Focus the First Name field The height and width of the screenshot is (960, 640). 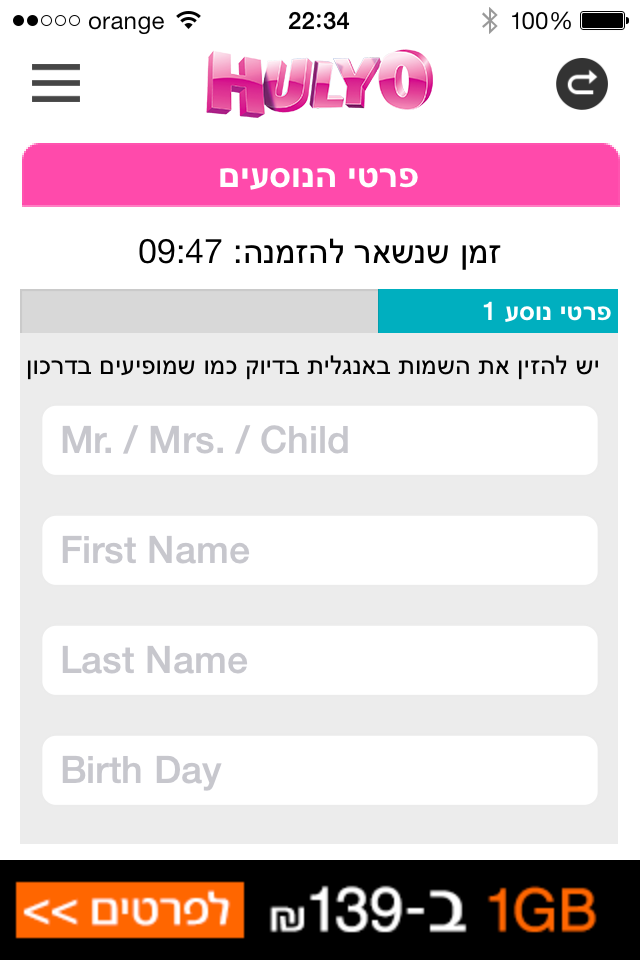pyautogui.click(x=320, y=550)
